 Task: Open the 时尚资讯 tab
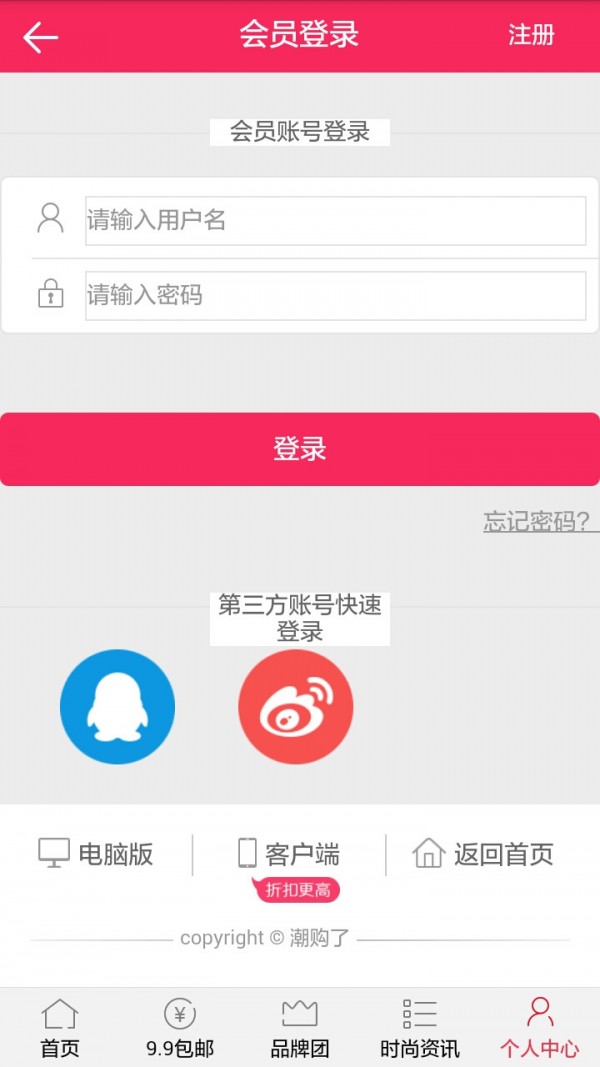point(420,1028)
